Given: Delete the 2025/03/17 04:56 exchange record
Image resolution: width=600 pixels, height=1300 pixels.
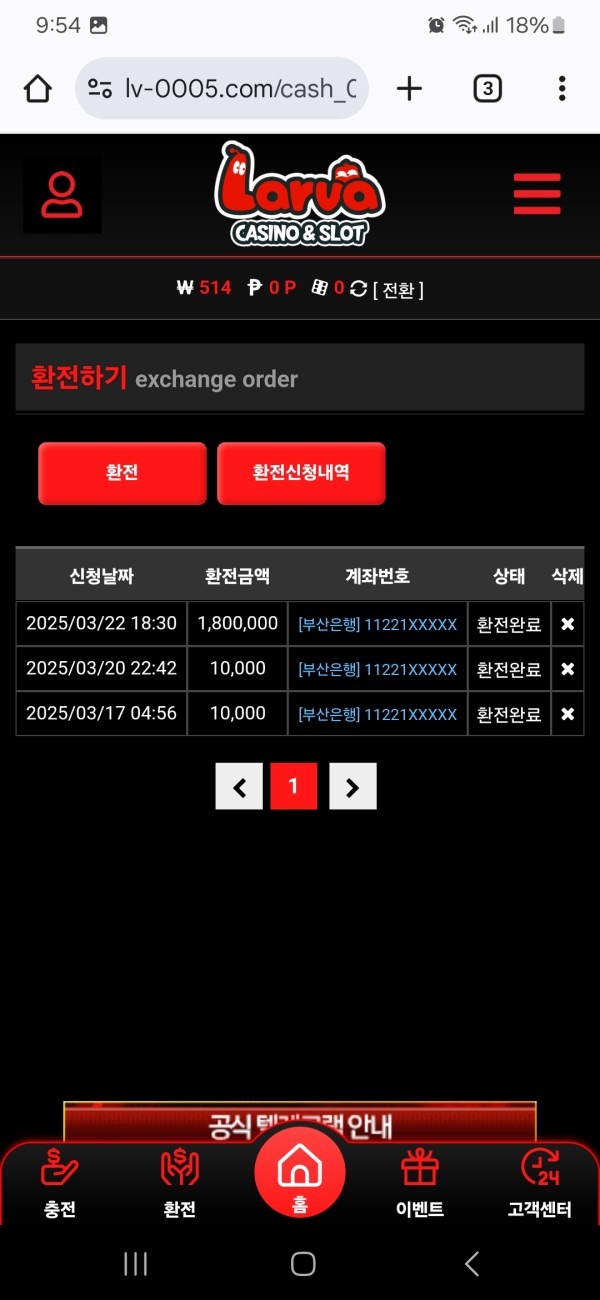Looking at the screenshot, I should coord(567,714).
